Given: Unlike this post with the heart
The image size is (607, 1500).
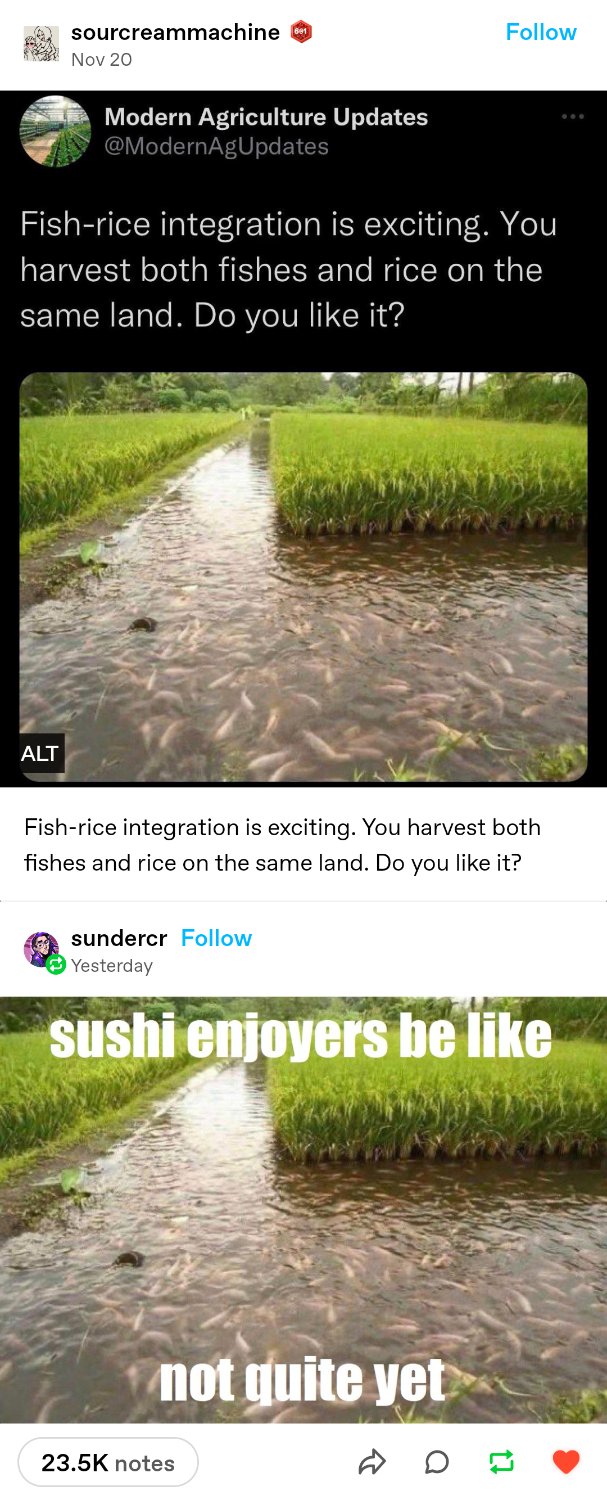Looking at the screenshot, I should (566, 1463).
